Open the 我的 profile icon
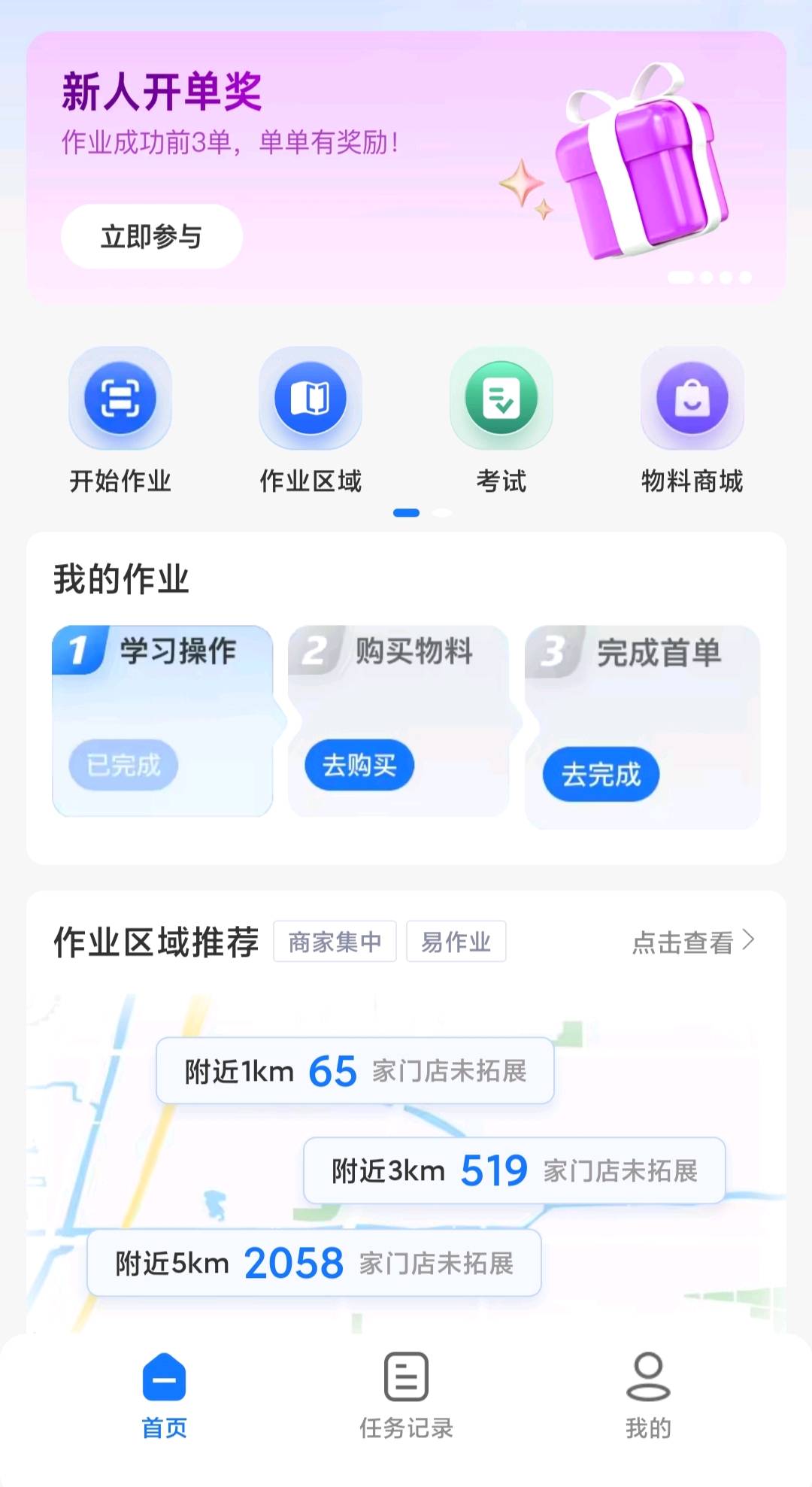This screenshot has height=1487, width=812. 648,1378
